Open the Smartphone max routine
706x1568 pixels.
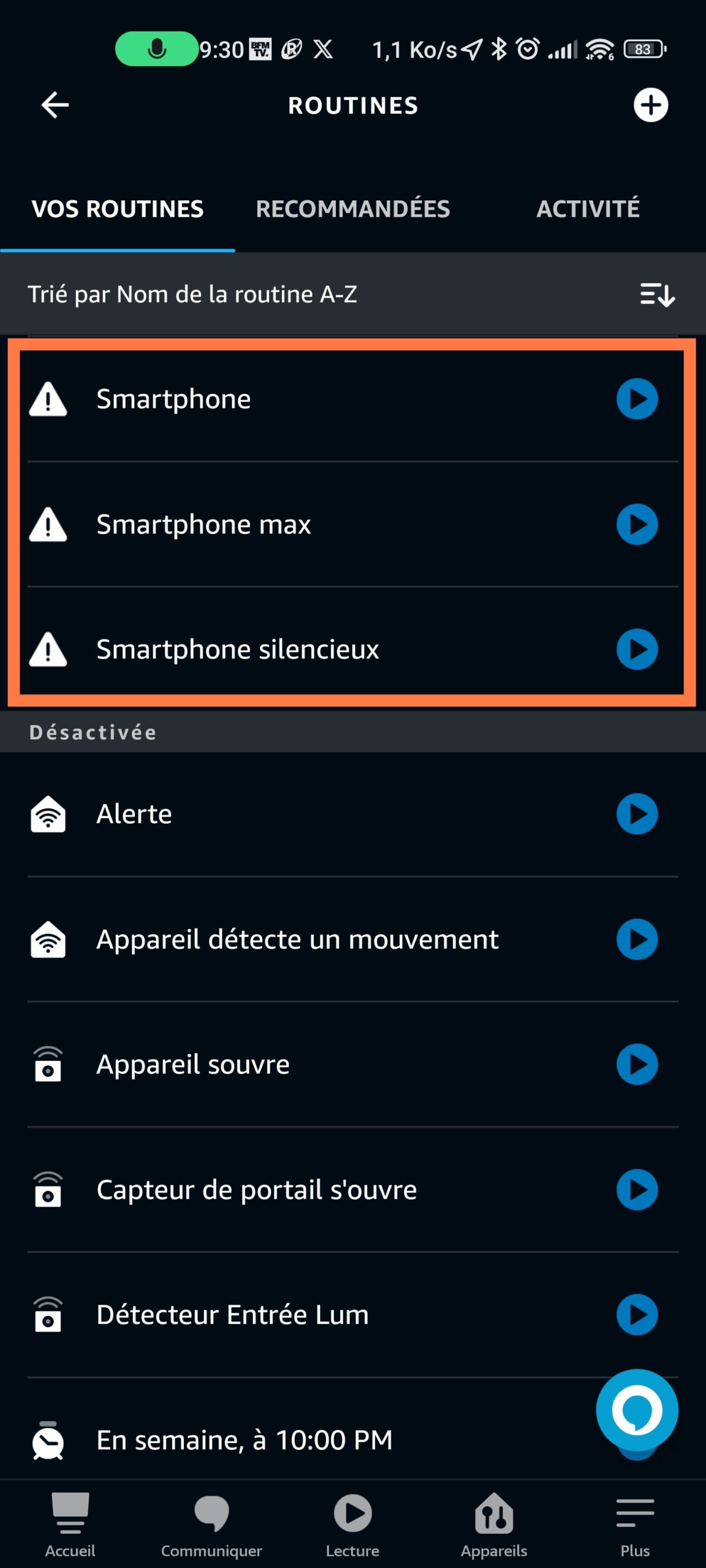click(203, 525)
